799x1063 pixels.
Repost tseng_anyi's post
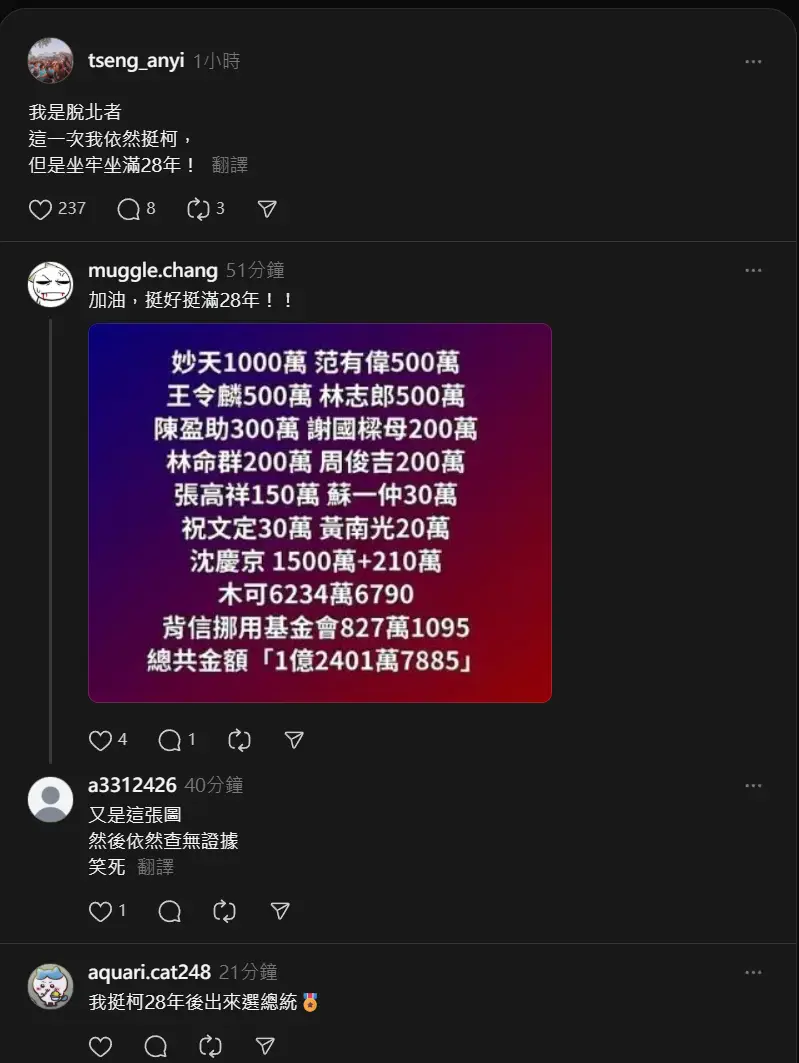click(198, 209)
